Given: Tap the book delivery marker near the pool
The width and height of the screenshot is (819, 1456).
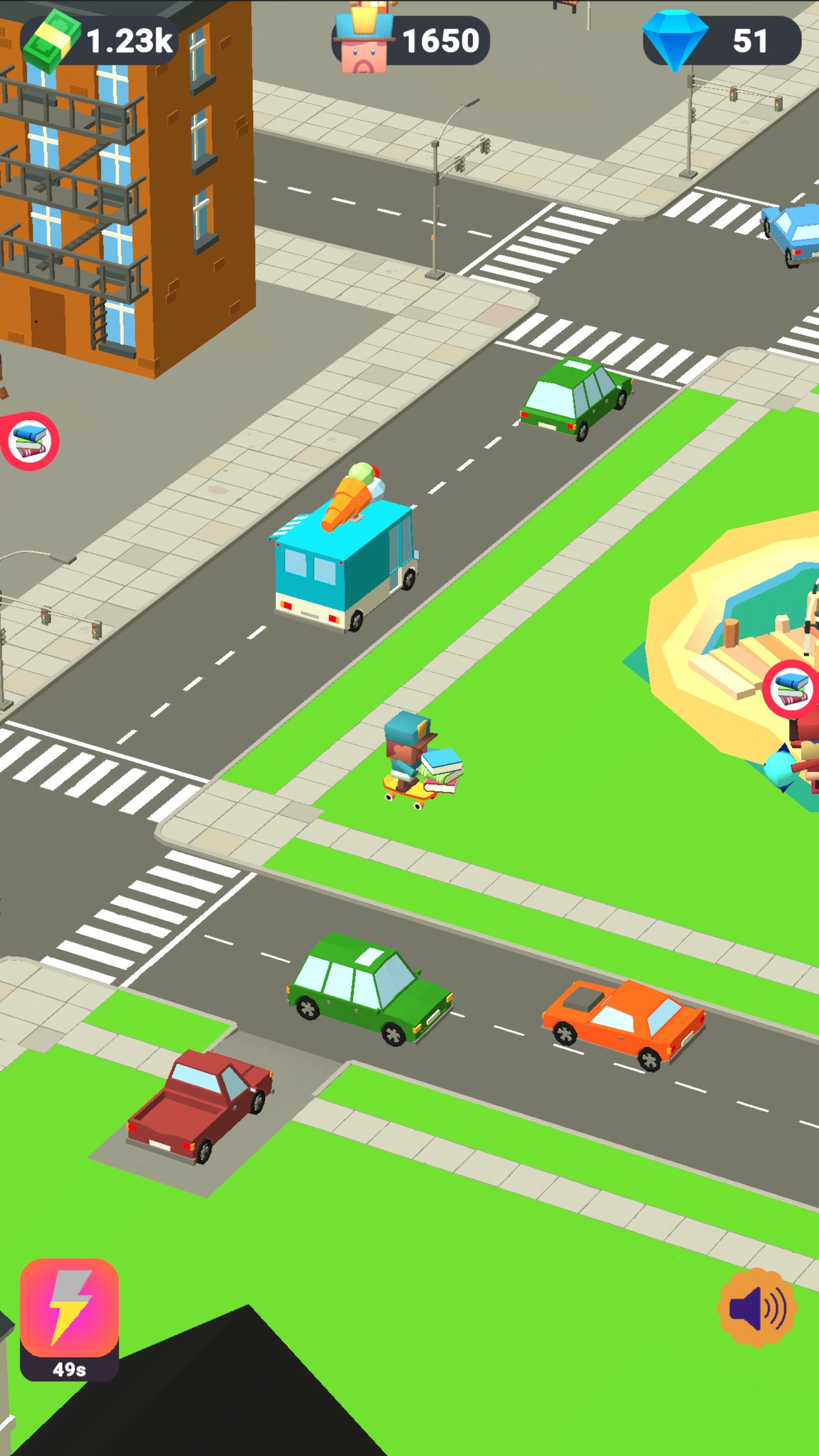Looking at the screenshot, I should [789, 689].
